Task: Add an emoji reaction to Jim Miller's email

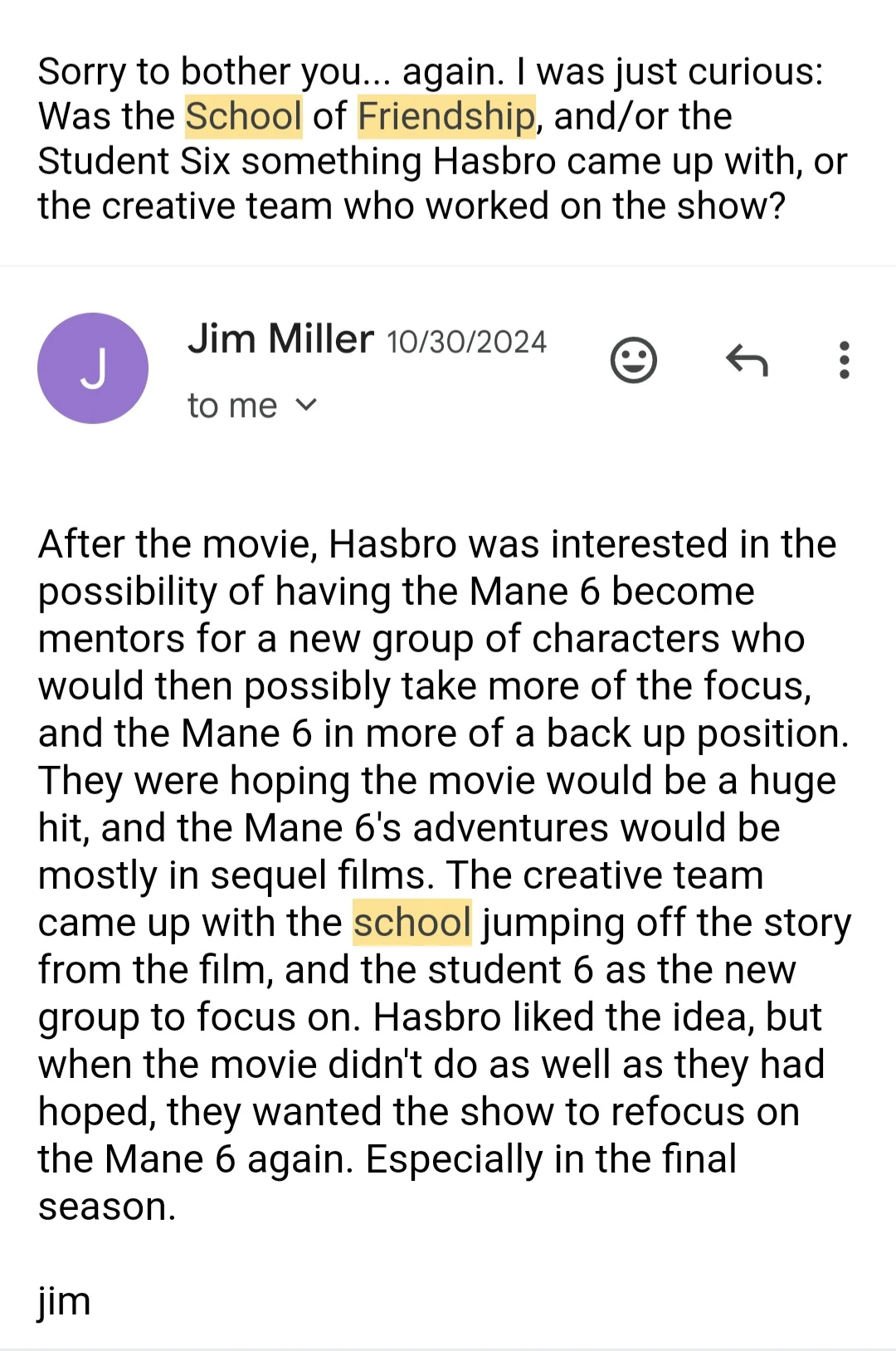Action: click(633, 360)
